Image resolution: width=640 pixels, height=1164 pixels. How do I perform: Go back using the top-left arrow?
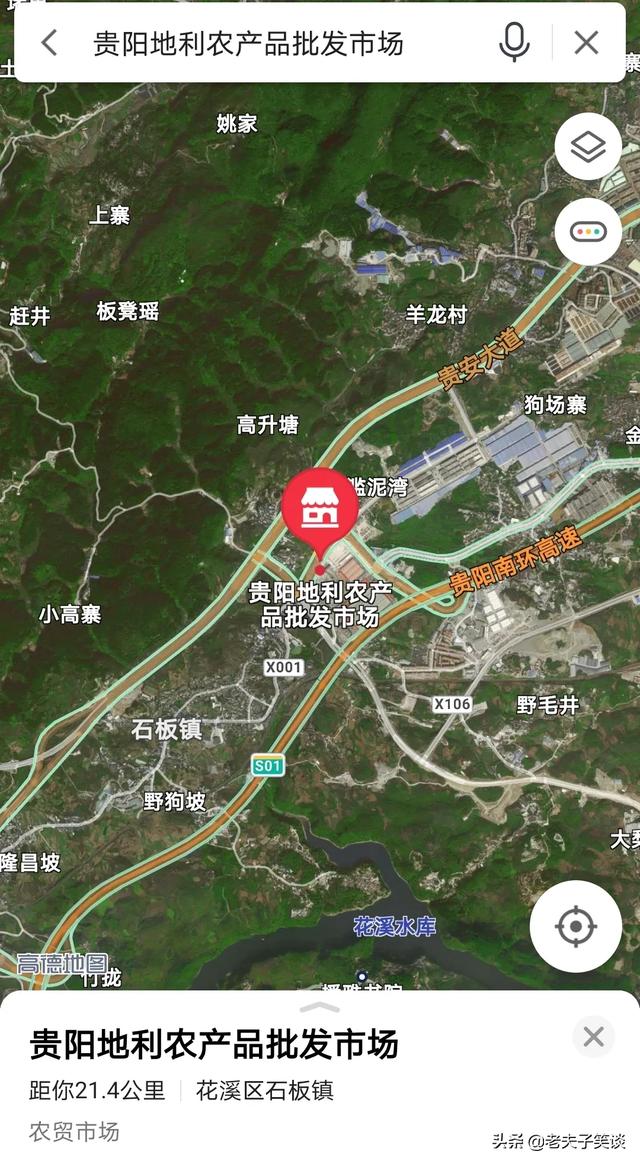pyautogui.click(x=49, y=42)
